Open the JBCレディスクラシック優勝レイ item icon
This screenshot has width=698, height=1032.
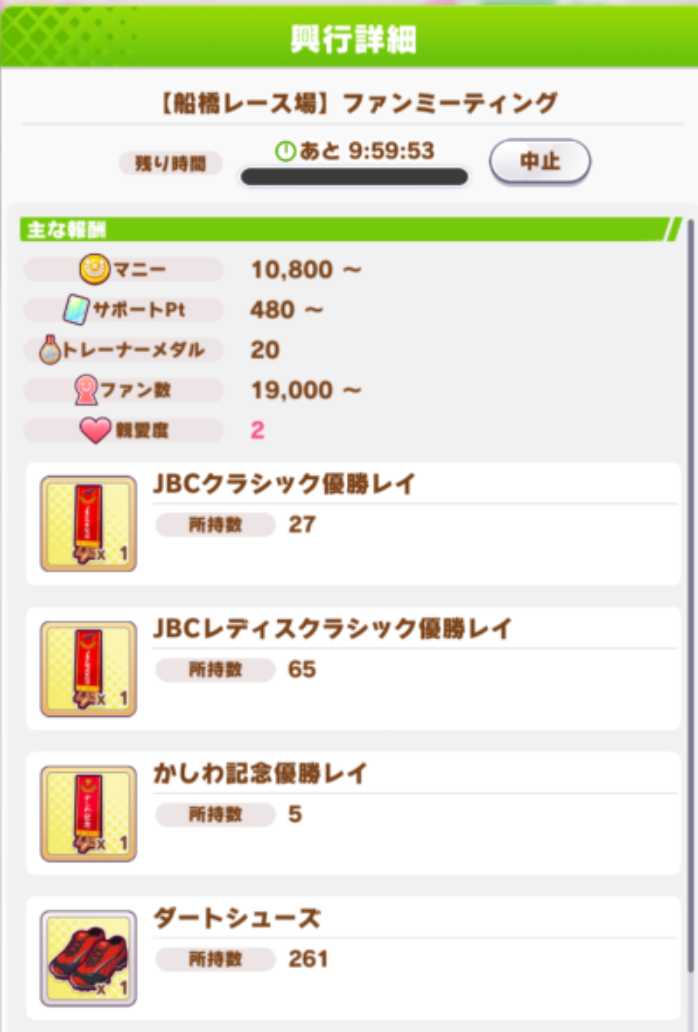tap(88, 669)
